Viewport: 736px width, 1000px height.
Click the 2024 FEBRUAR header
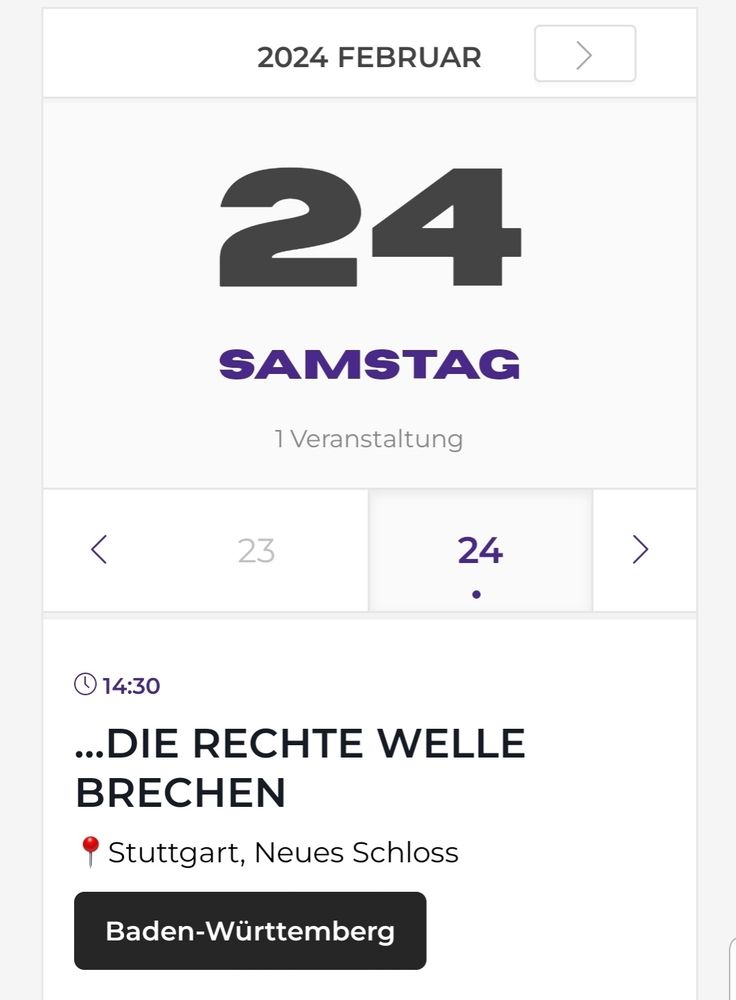pyautogui.click(x=369, y=57)
